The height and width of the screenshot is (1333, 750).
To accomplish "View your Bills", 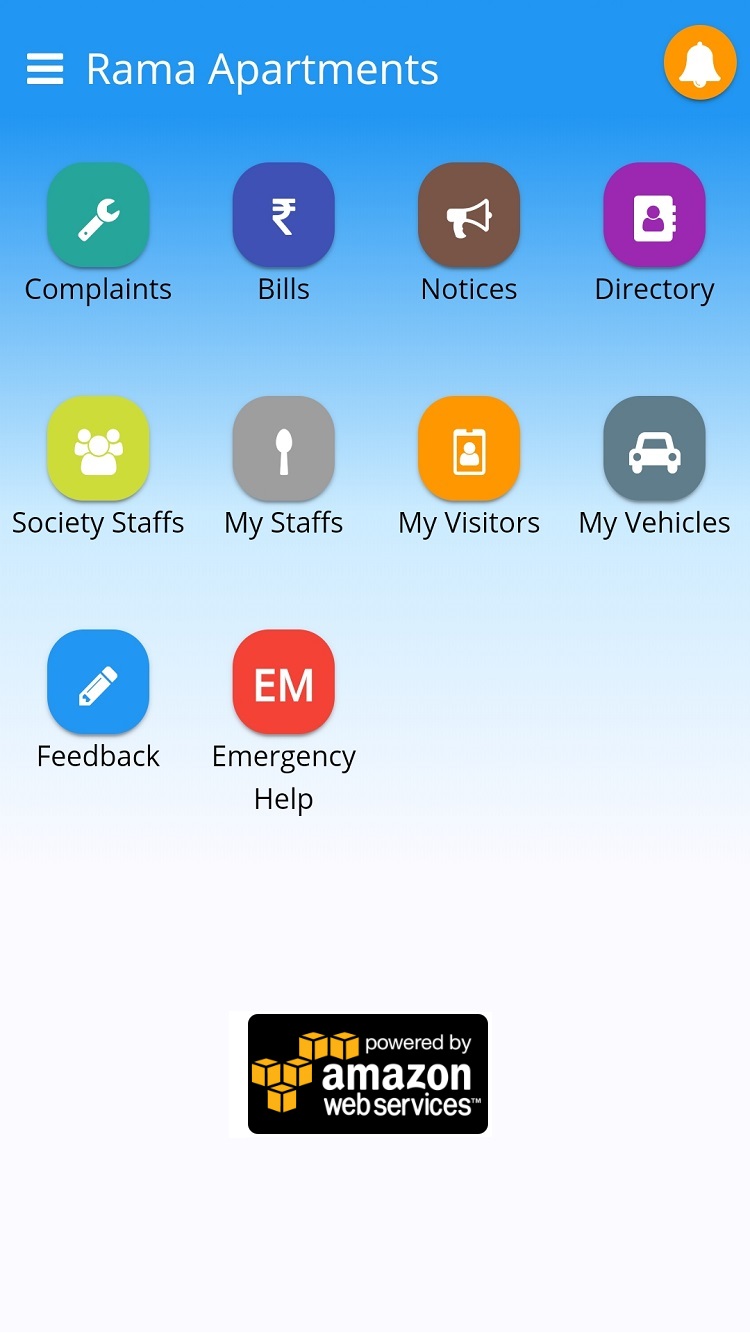I will (x=284, y=215).
